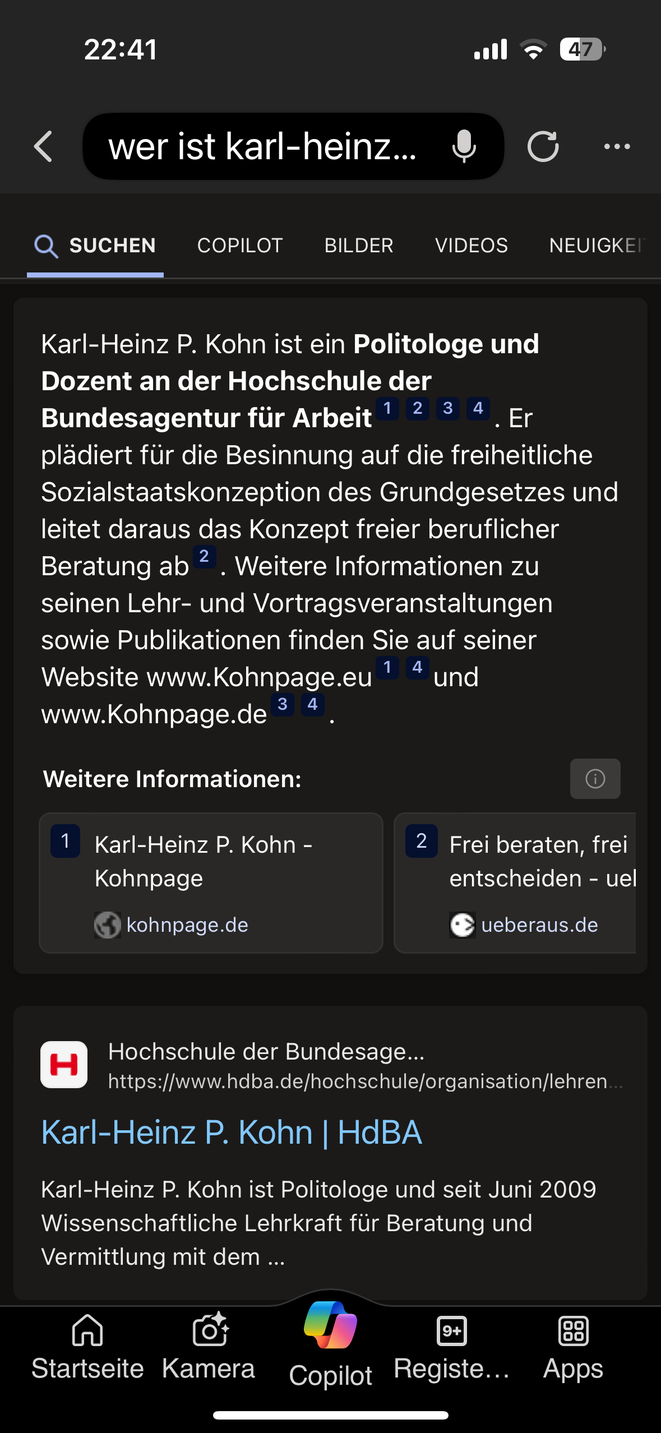
Task: Tap the search query field
Action: (262, 147)
